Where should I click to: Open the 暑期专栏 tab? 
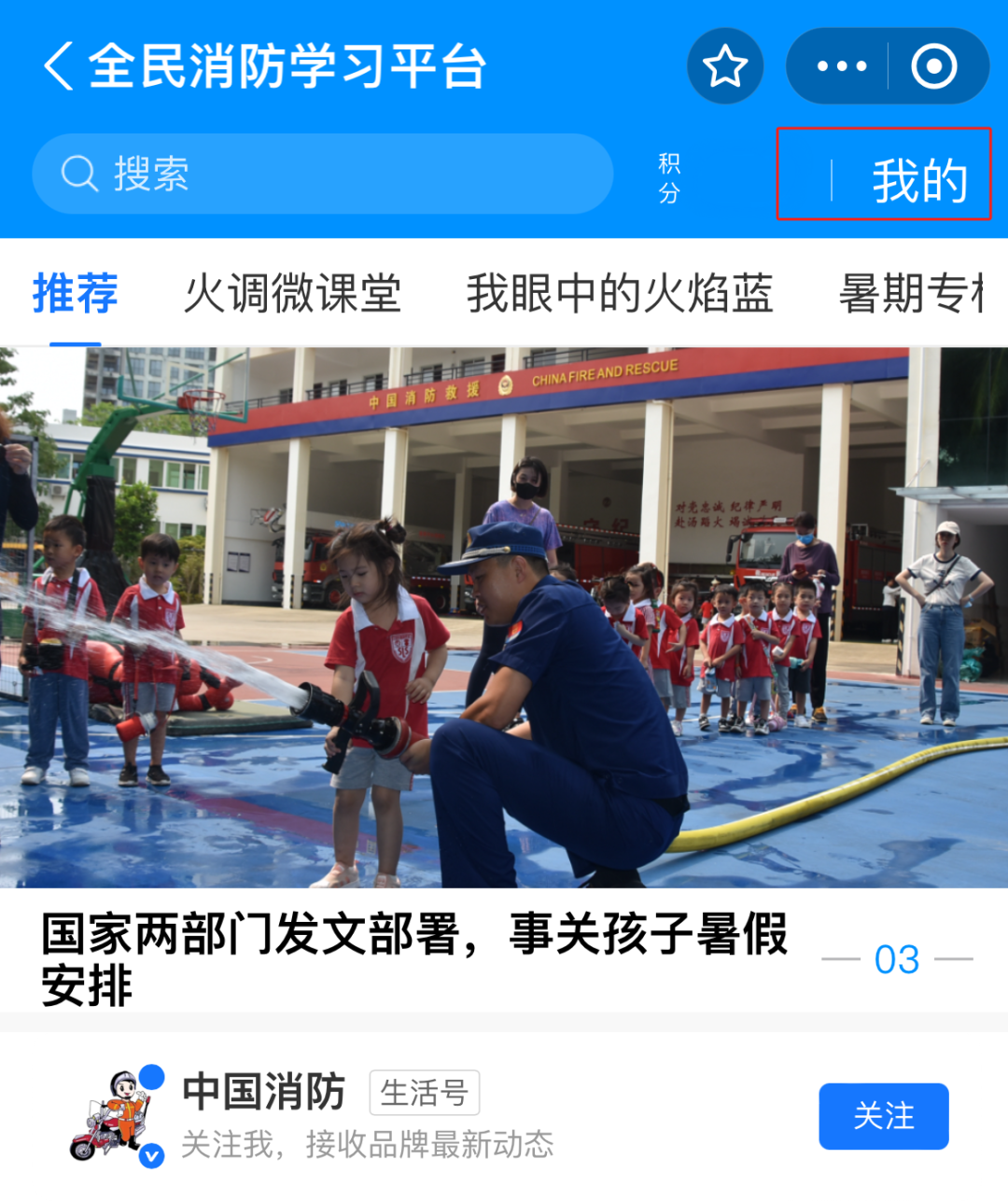tap(912, 294)
